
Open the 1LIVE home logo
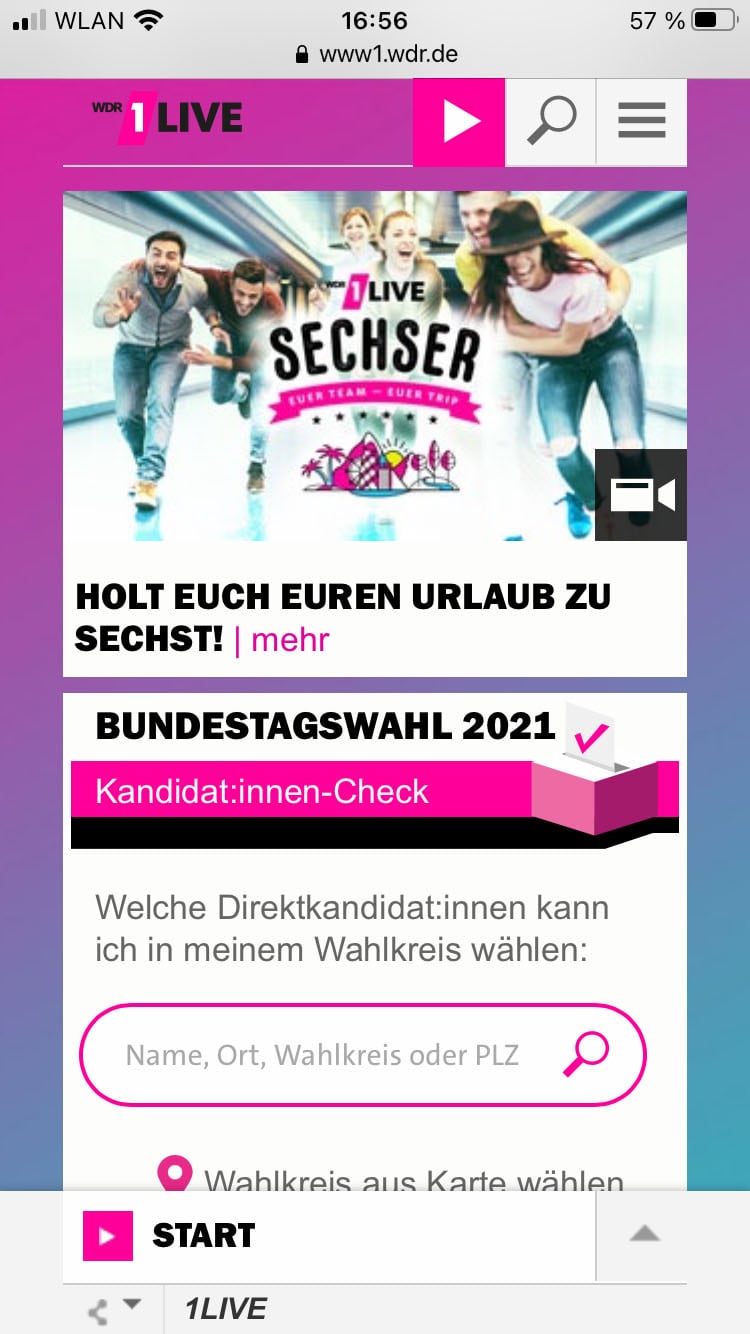(x=167, y=120)
